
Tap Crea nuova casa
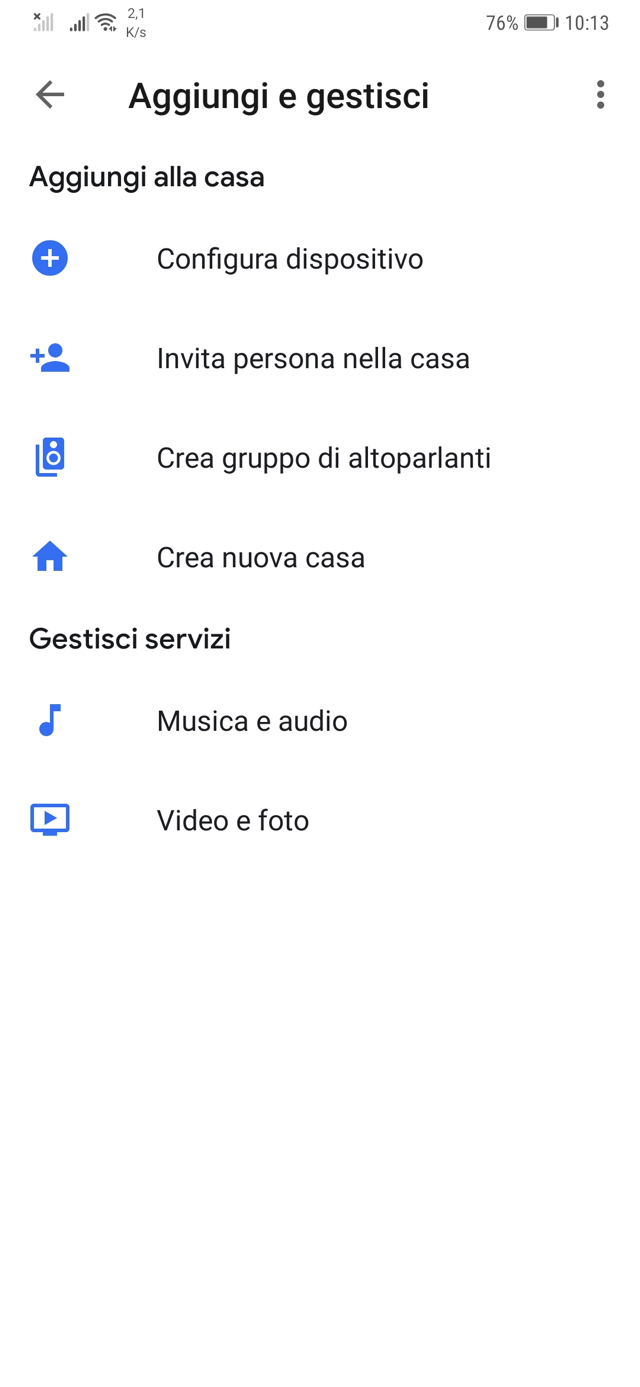260,557
